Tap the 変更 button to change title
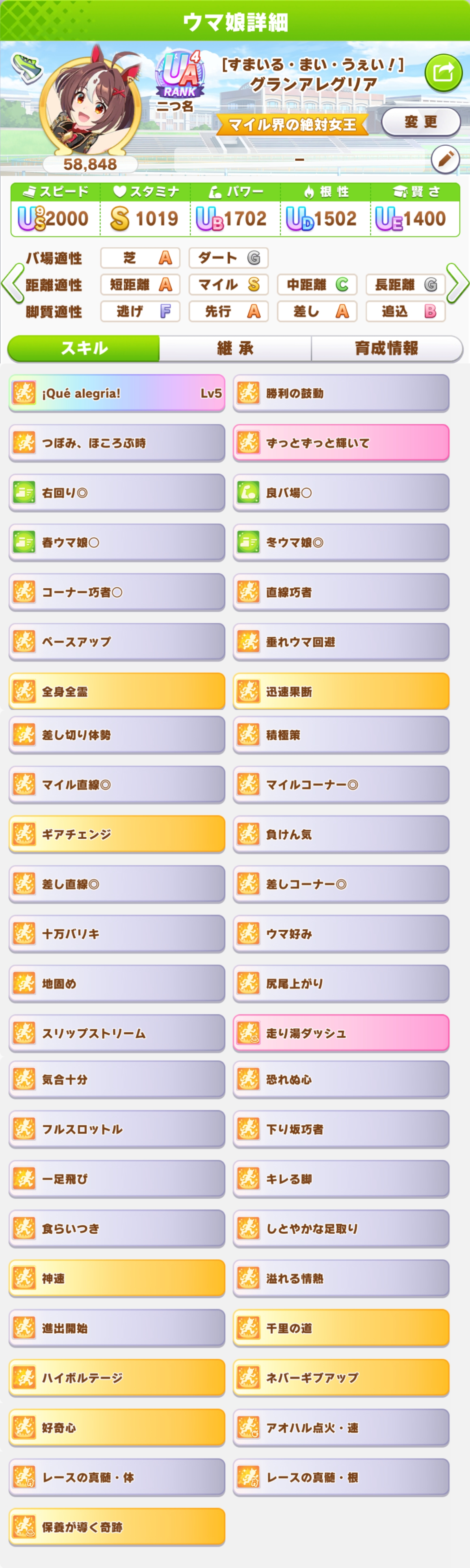The height and width of the screenshot is (1568, 470). [x=421, y=122]
